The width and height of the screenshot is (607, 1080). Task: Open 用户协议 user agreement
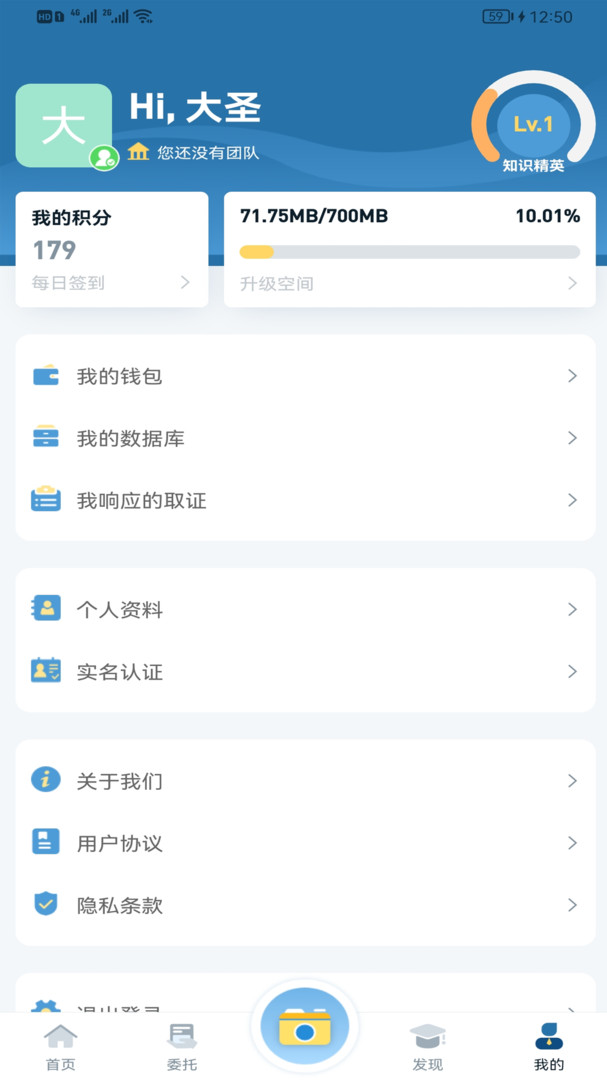pyautogui.click(x=305, y=843)
